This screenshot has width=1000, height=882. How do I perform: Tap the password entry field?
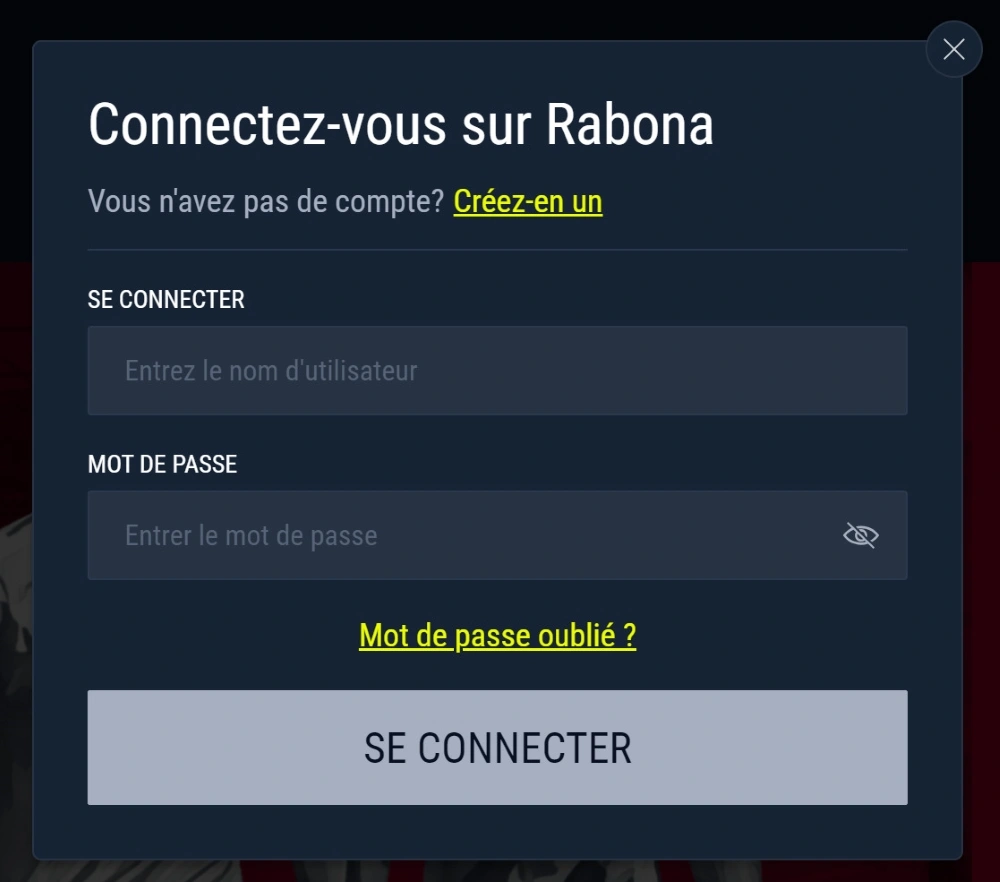coord(460,535)
